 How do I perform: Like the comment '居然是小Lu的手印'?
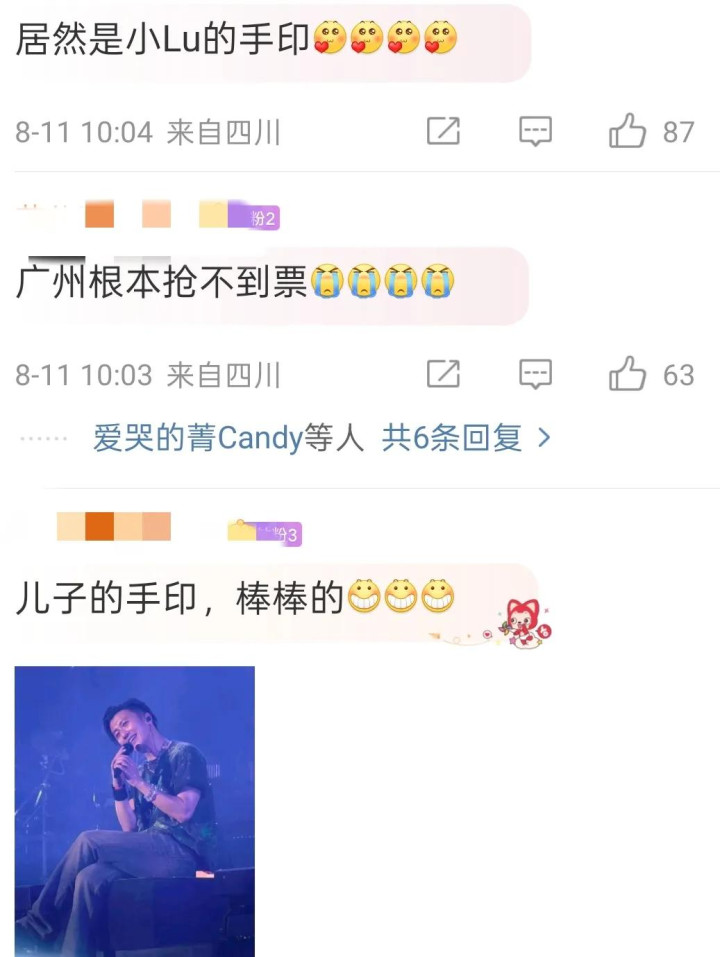click(x=628, y=132)
